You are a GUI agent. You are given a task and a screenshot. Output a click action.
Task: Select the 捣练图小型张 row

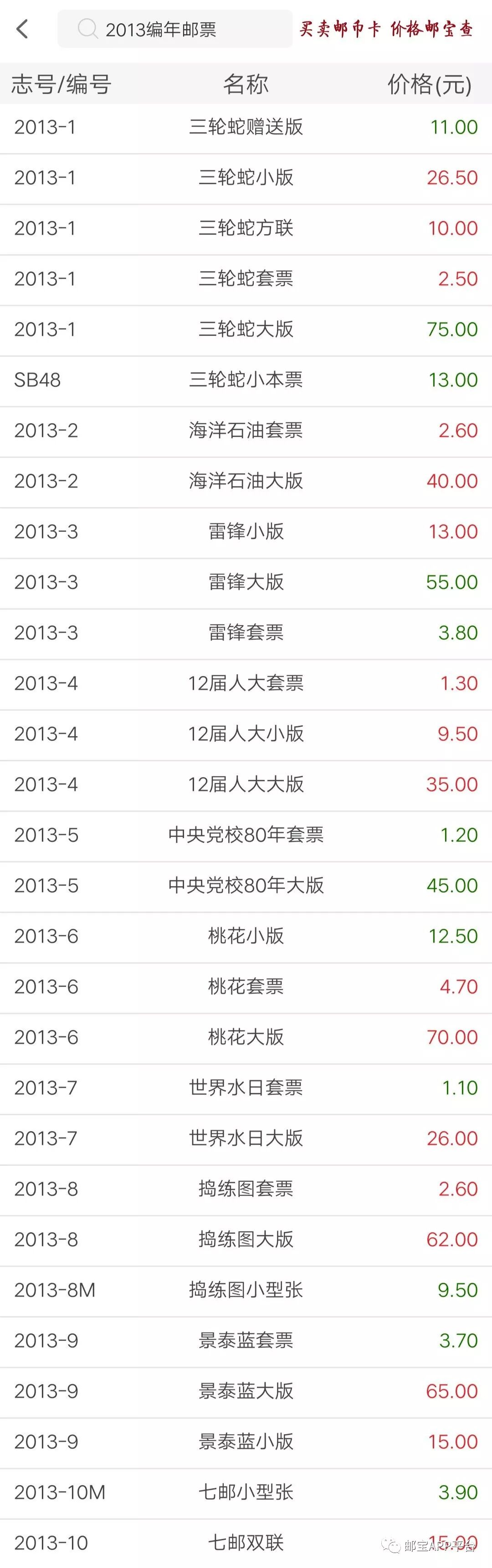pyautogui.click(x=246, y=1289)
